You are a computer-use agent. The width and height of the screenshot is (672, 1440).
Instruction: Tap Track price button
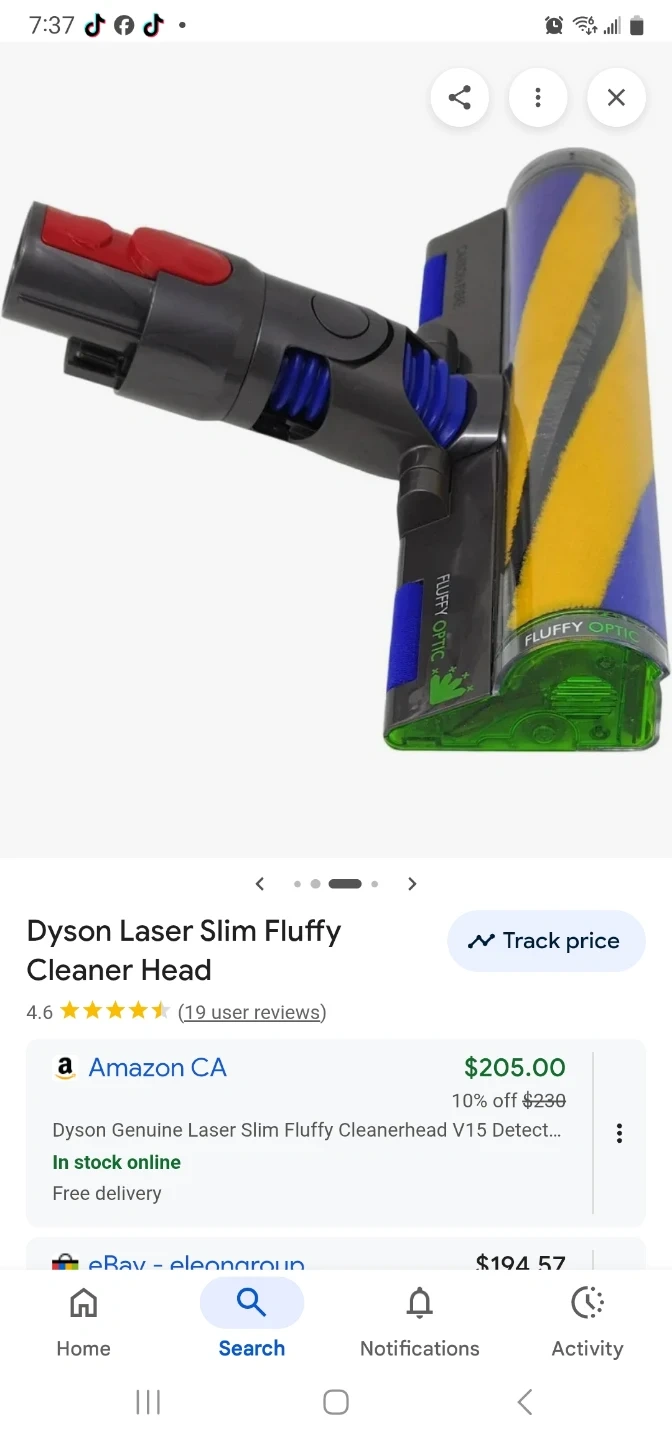tap(546, 941)
